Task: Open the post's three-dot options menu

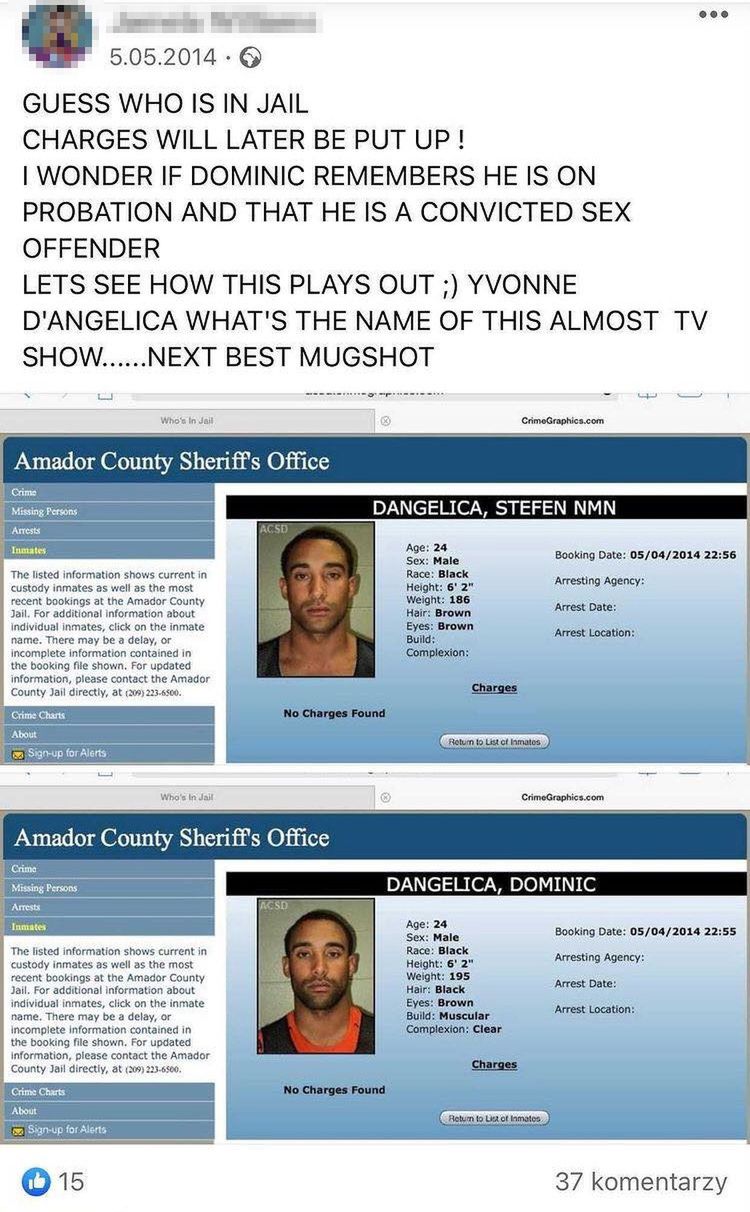Action: pos(713,16)
